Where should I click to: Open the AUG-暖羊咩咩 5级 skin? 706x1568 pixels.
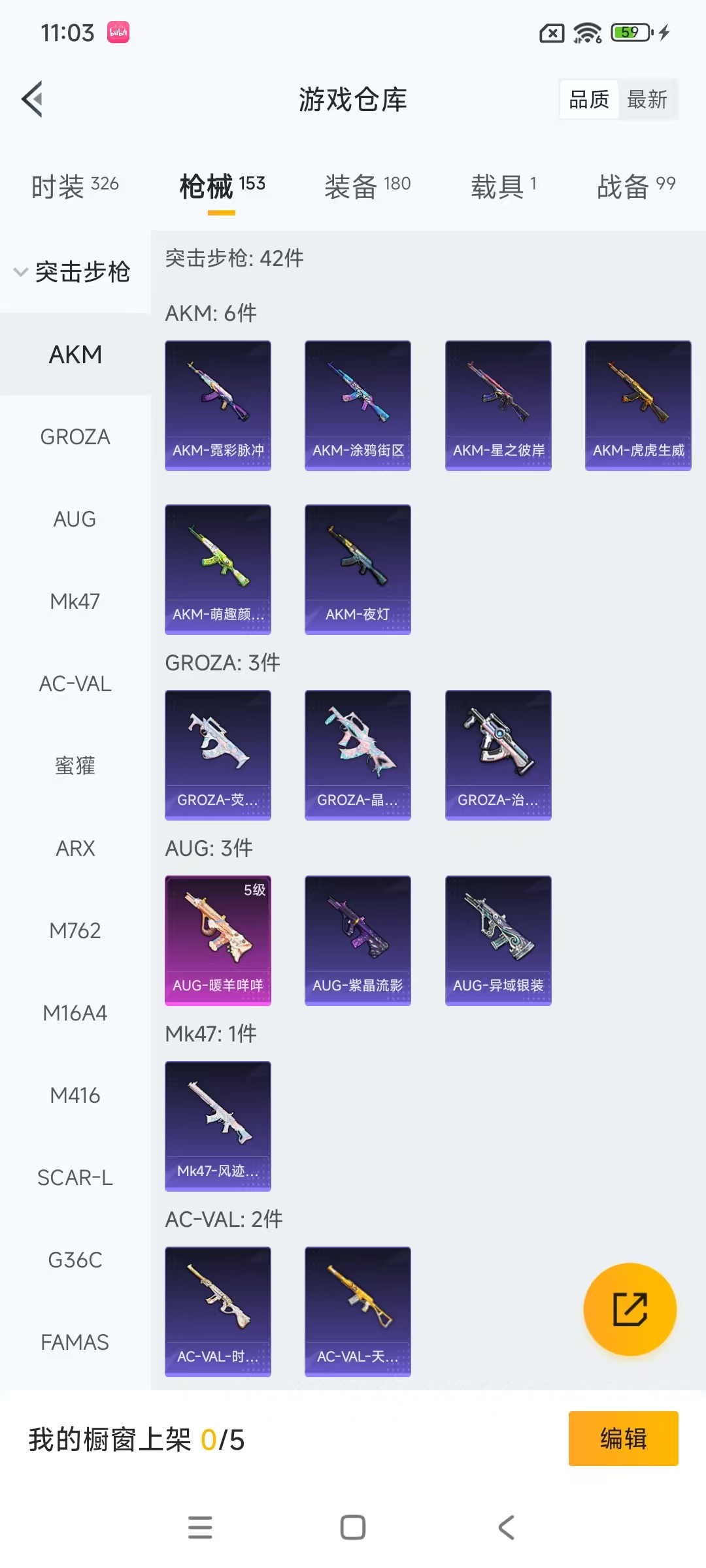pyautogui.click(x=218, y=939)
